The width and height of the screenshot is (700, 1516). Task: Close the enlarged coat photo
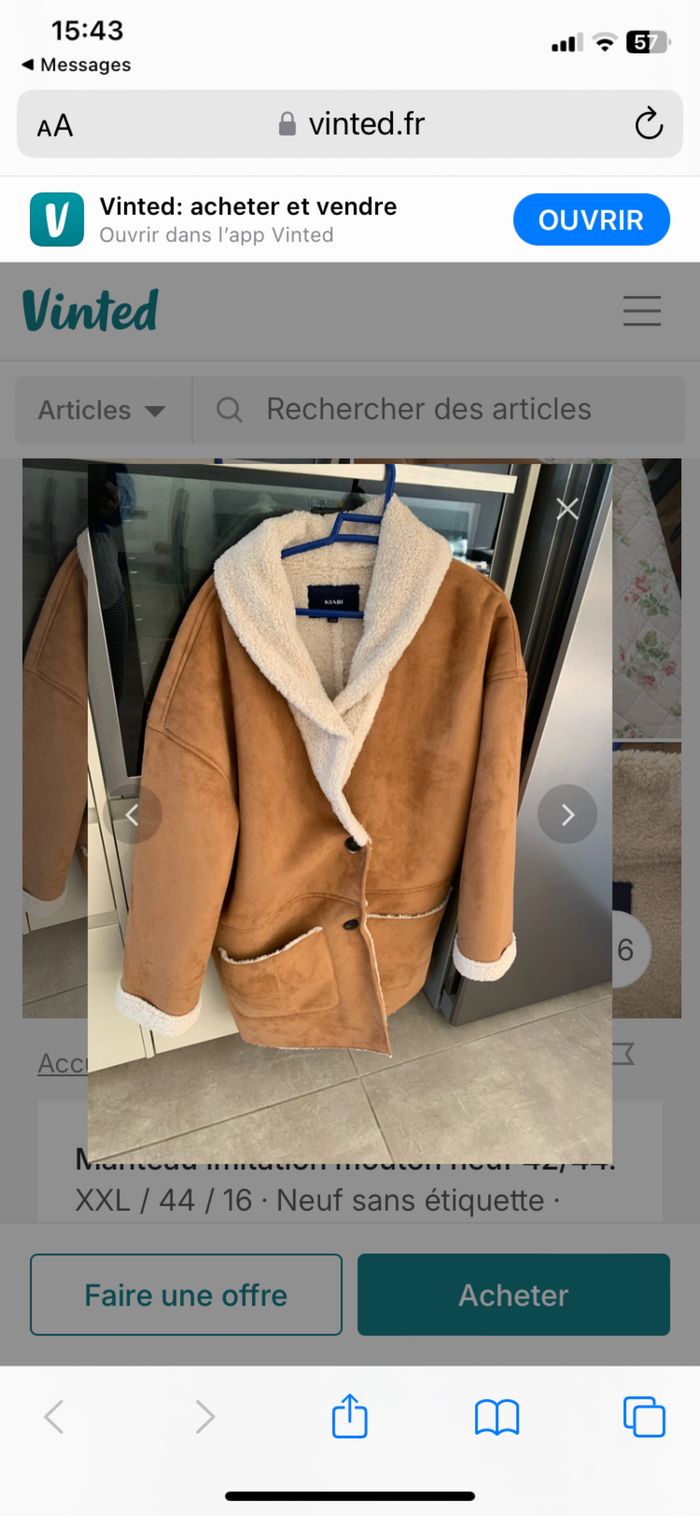567,509
